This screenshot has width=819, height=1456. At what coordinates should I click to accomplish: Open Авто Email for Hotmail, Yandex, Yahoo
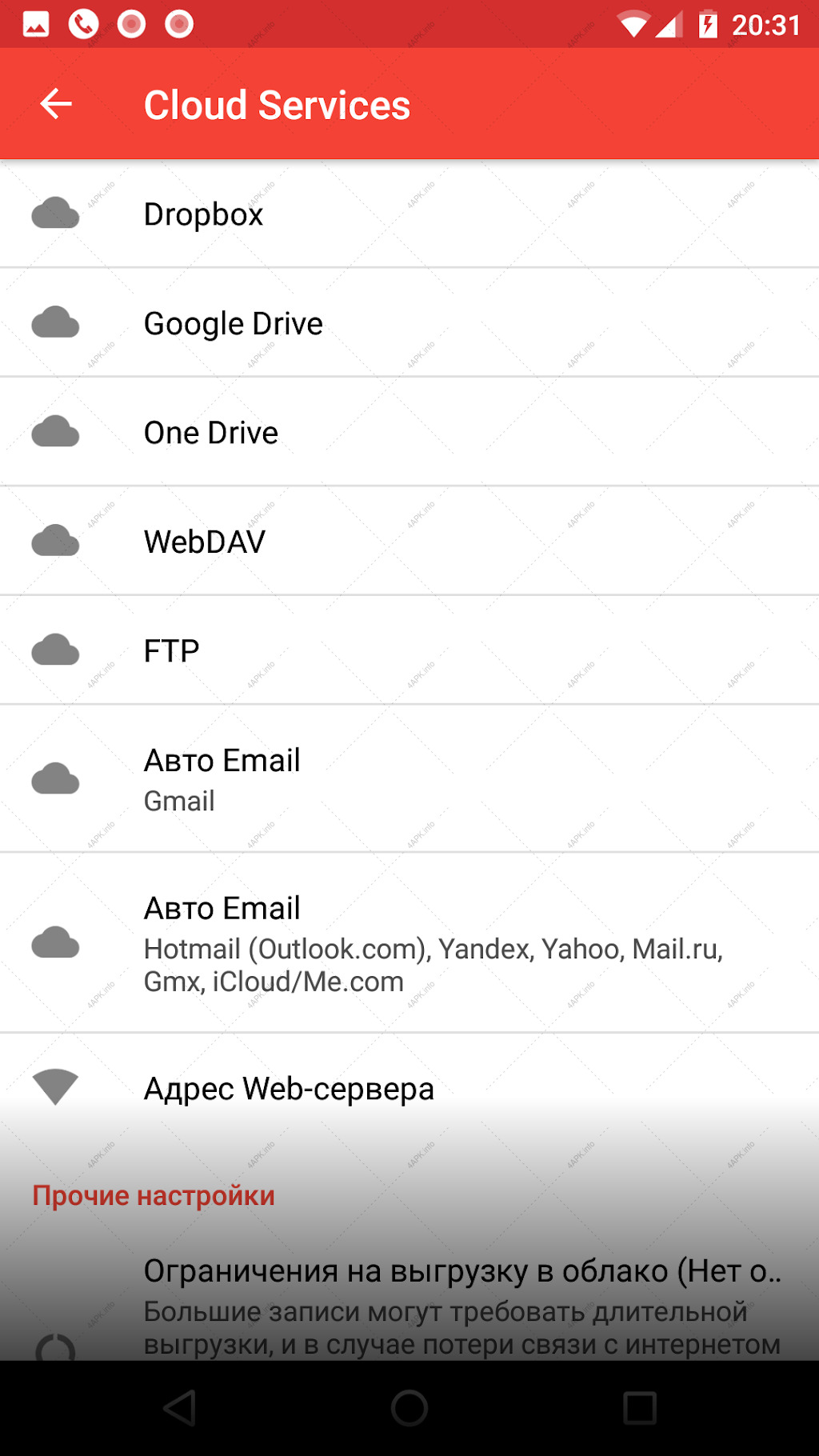[x=409, y=942]
